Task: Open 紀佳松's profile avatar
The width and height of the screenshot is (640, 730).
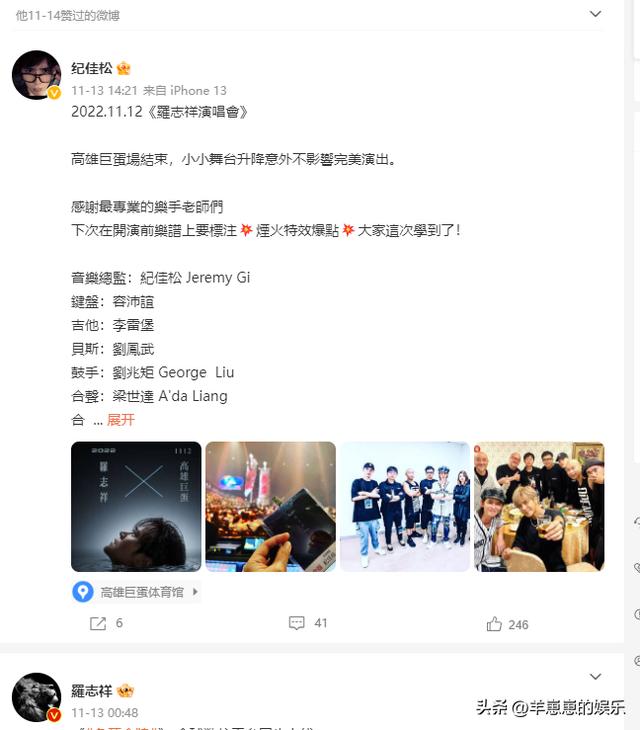Action: pos(36,75)
